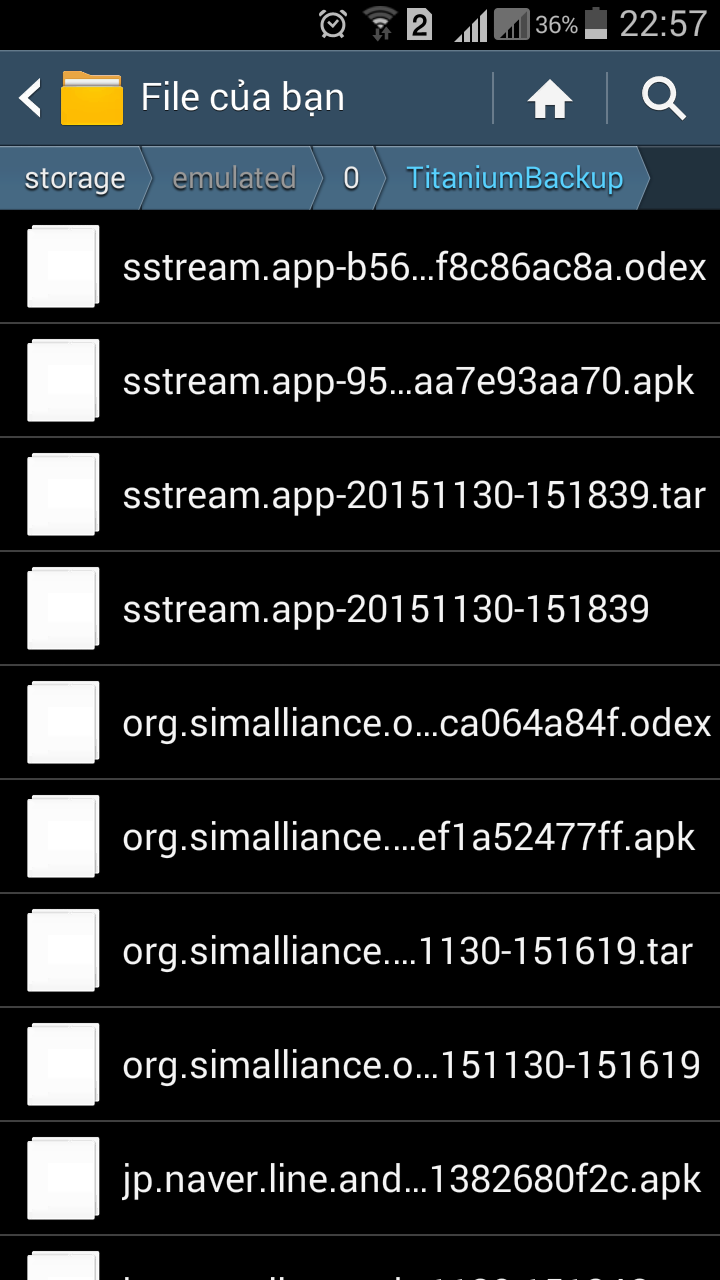This screenshot has height=1280, width=720.
Task: Open sstream.app-20151130-151839.tar
Action: point(413,495)
